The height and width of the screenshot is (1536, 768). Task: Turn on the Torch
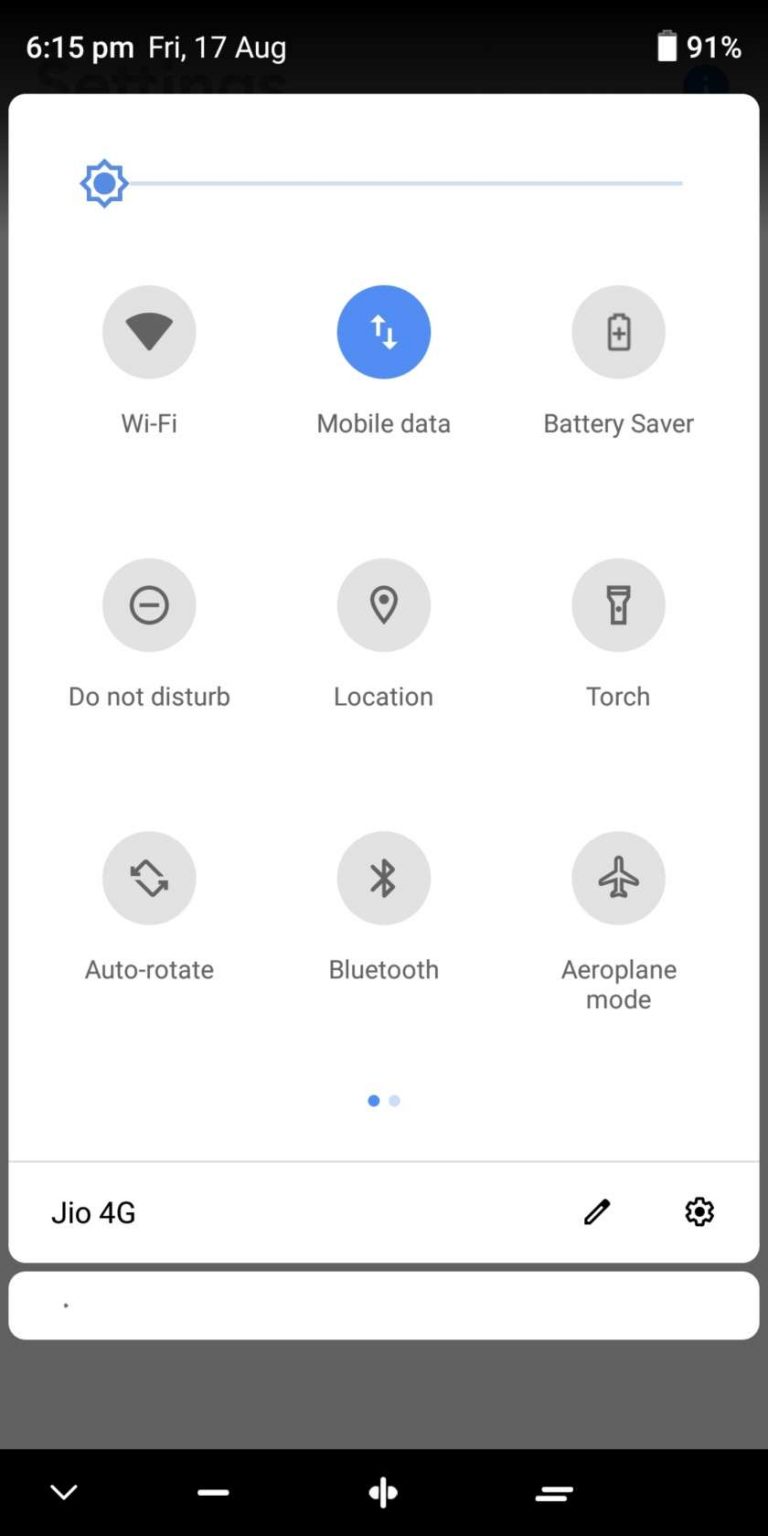point(617,604)
